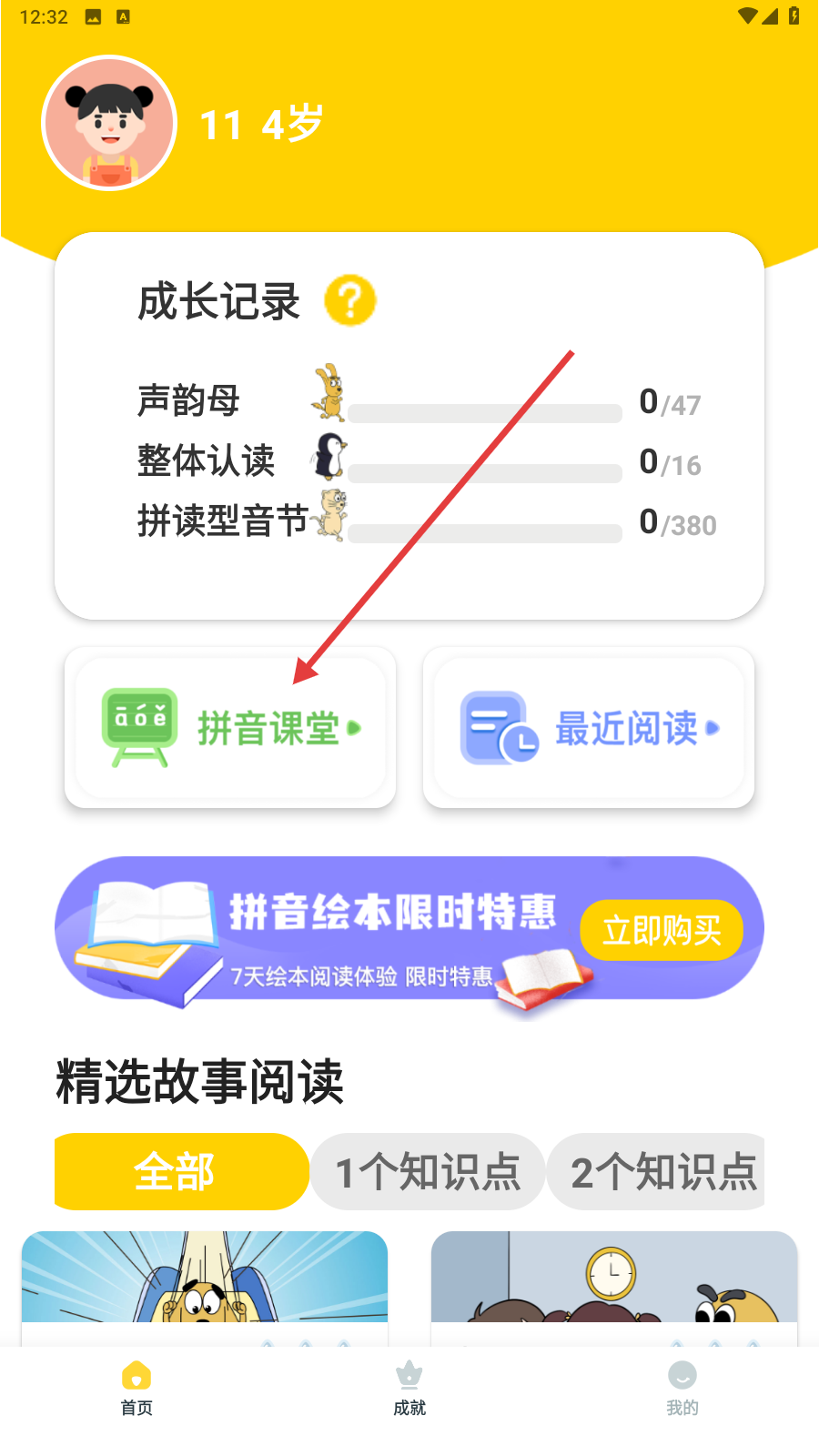Tap the child profile avatar

pyautogui.click(x=109, y=123)
